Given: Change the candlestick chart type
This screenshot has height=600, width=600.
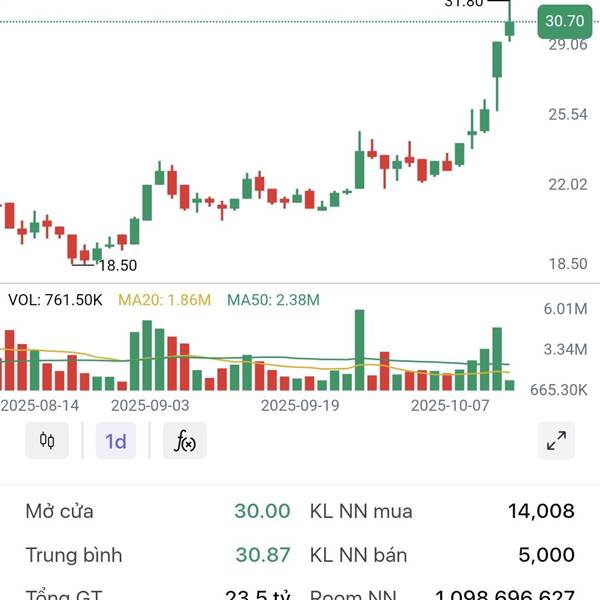Looking at the screenshot, I should point(47,440).
